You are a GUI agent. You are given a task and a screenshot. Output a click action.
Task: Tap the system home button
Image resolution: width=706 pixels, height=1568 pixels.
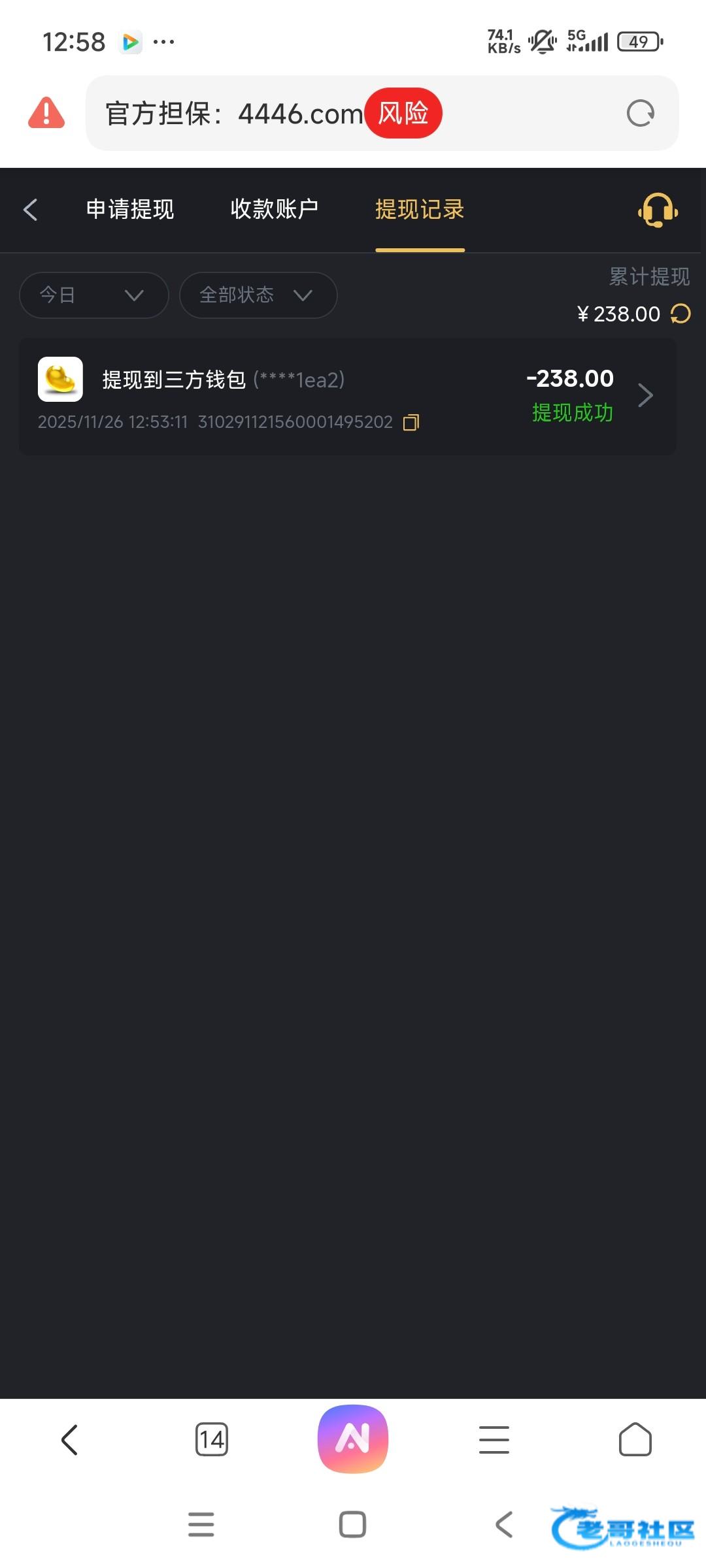pyautogui.click(x=352, y=1525)
